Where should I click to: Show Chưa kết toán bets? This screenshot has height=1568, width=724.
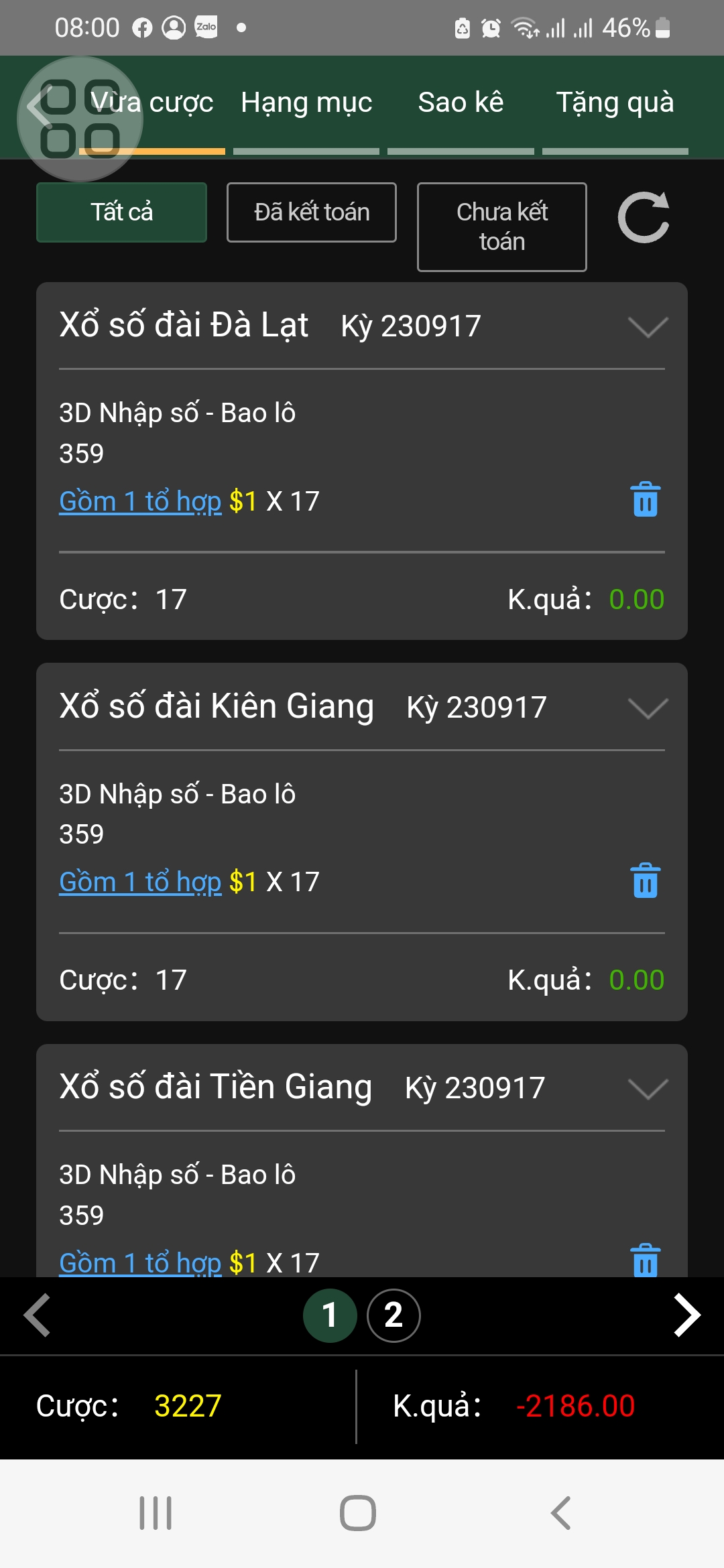pyautogui.click(x=502, y=227)
